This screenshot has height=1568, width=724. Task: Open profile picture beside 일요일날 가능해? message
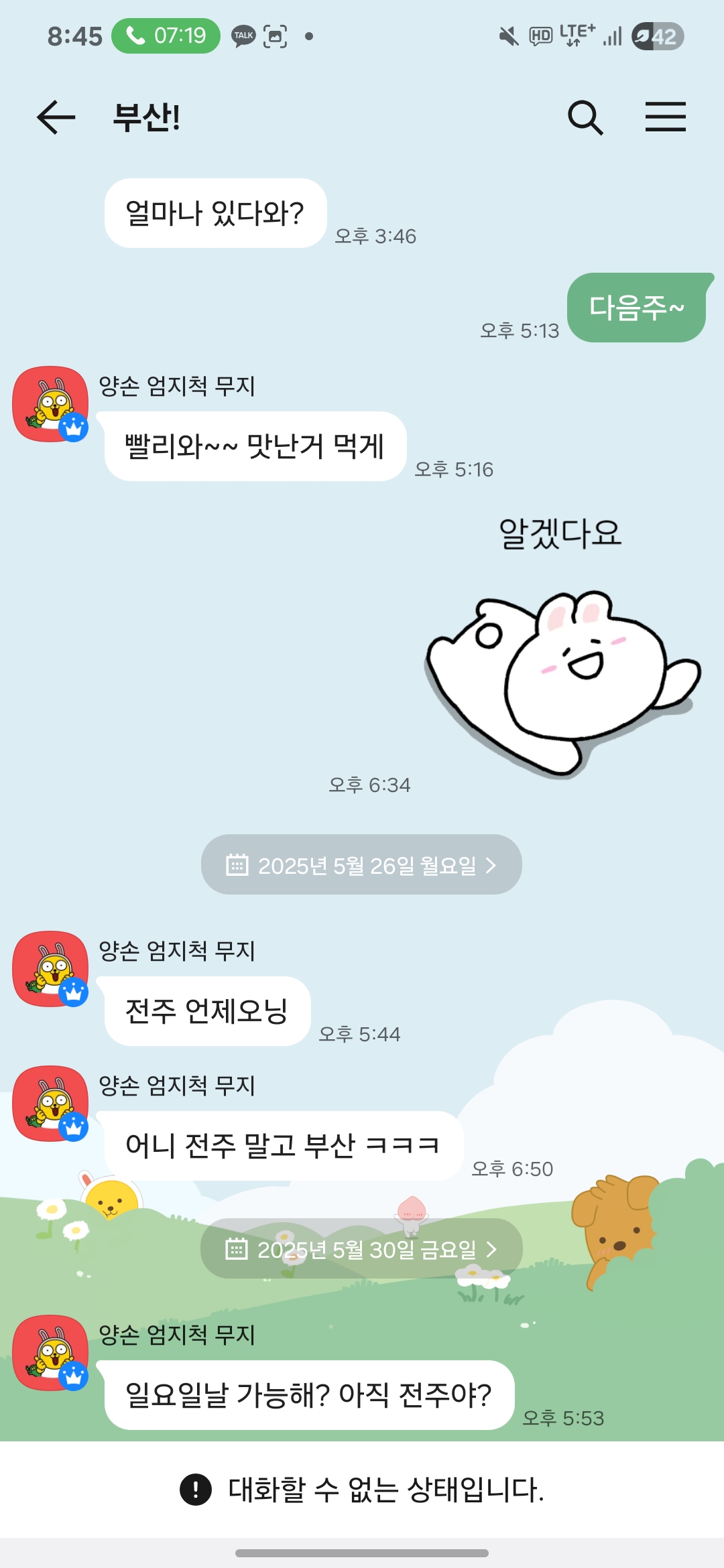tap(50, 1353)
